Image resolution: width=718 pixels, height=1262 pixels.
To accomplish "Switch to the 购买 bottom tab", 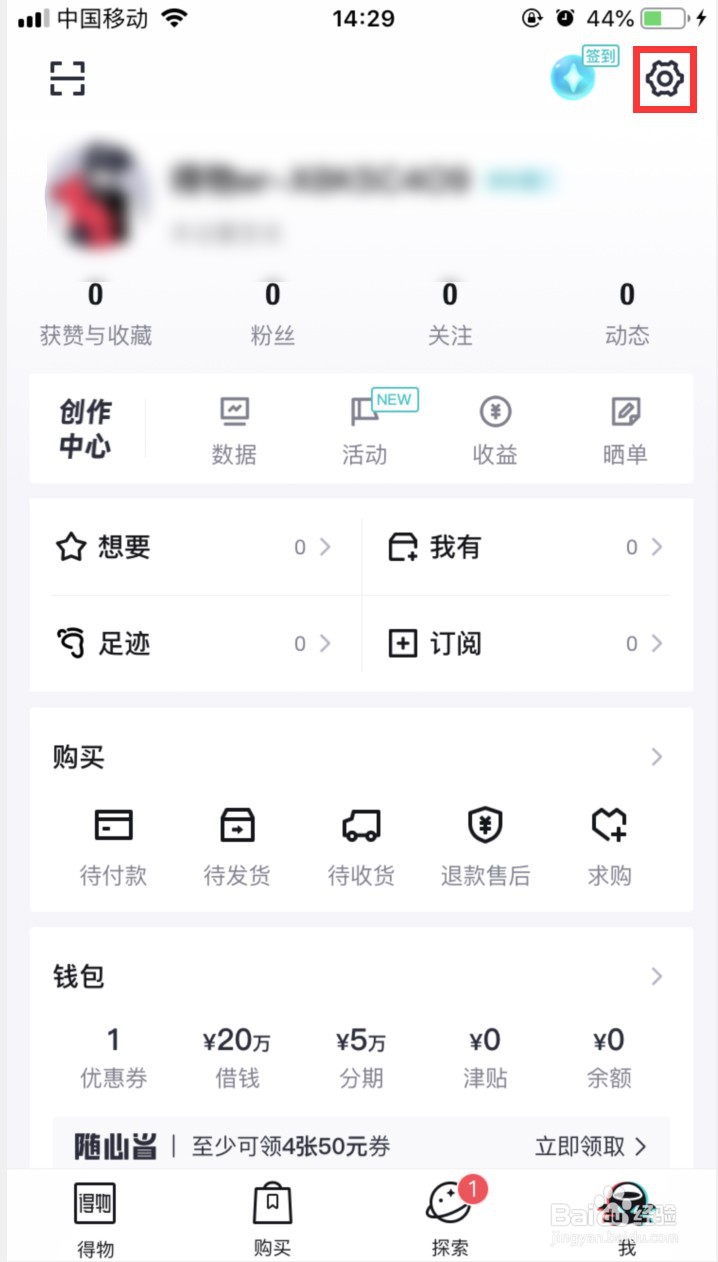I will (272, 1217).
